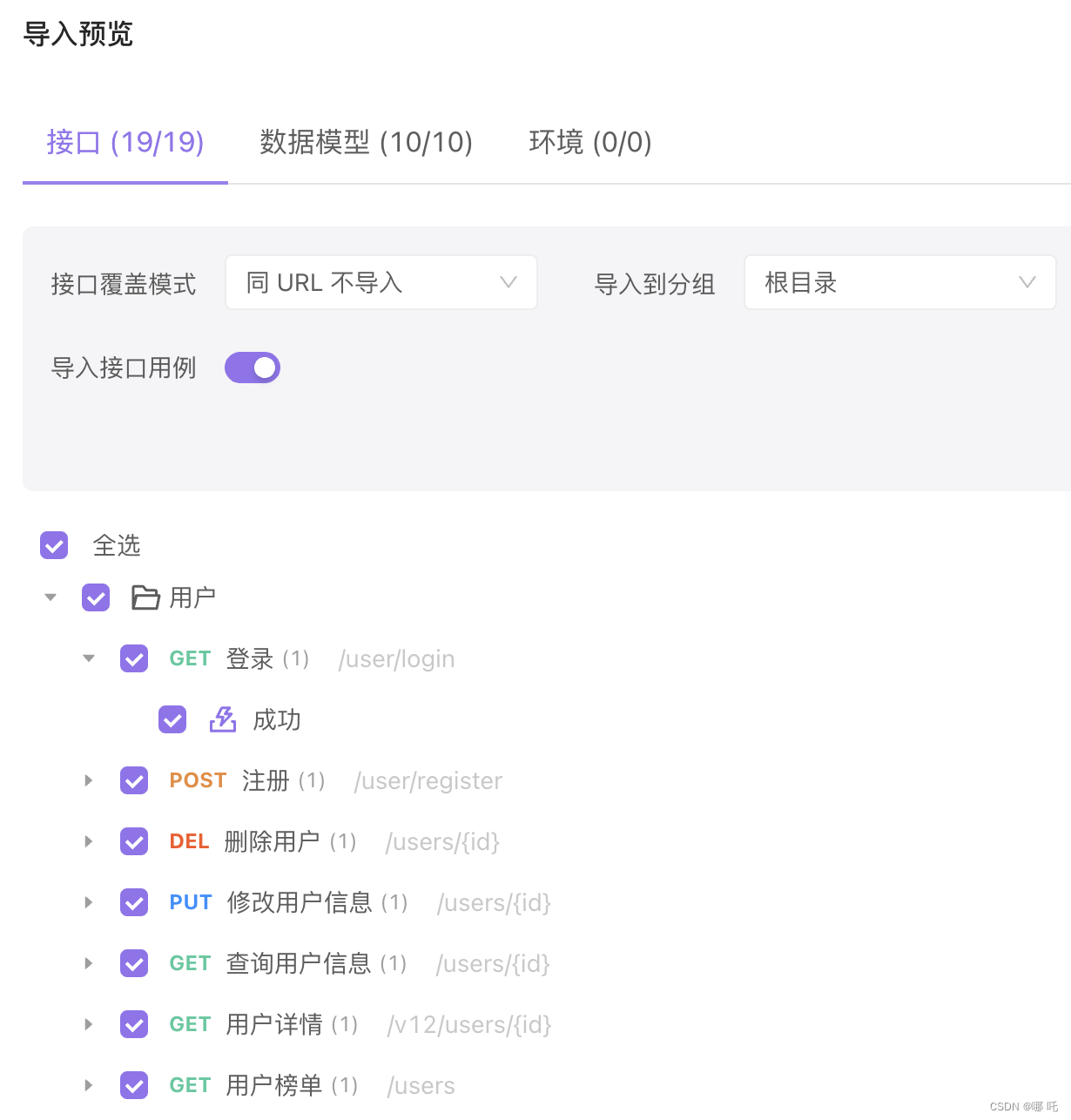This screenshot has width=1071, height=1120.
Task: Select the 接口 (19/19) tab
Action: [125, 142]
